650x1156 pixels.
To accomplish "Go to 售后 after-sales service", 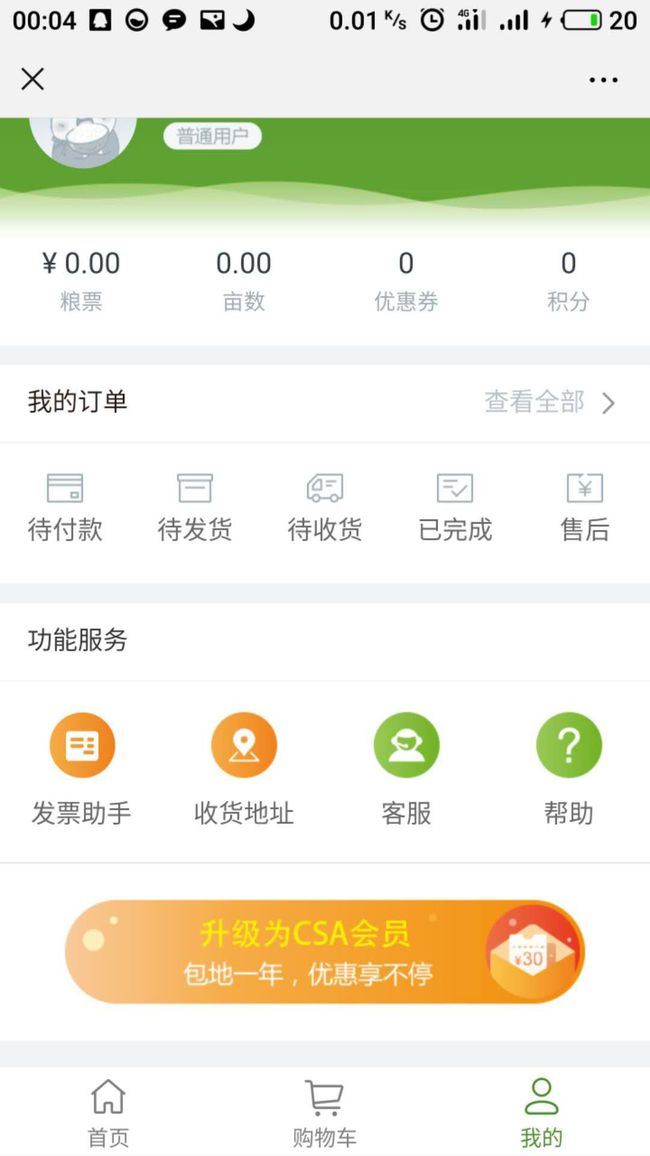I will (585, 507).
